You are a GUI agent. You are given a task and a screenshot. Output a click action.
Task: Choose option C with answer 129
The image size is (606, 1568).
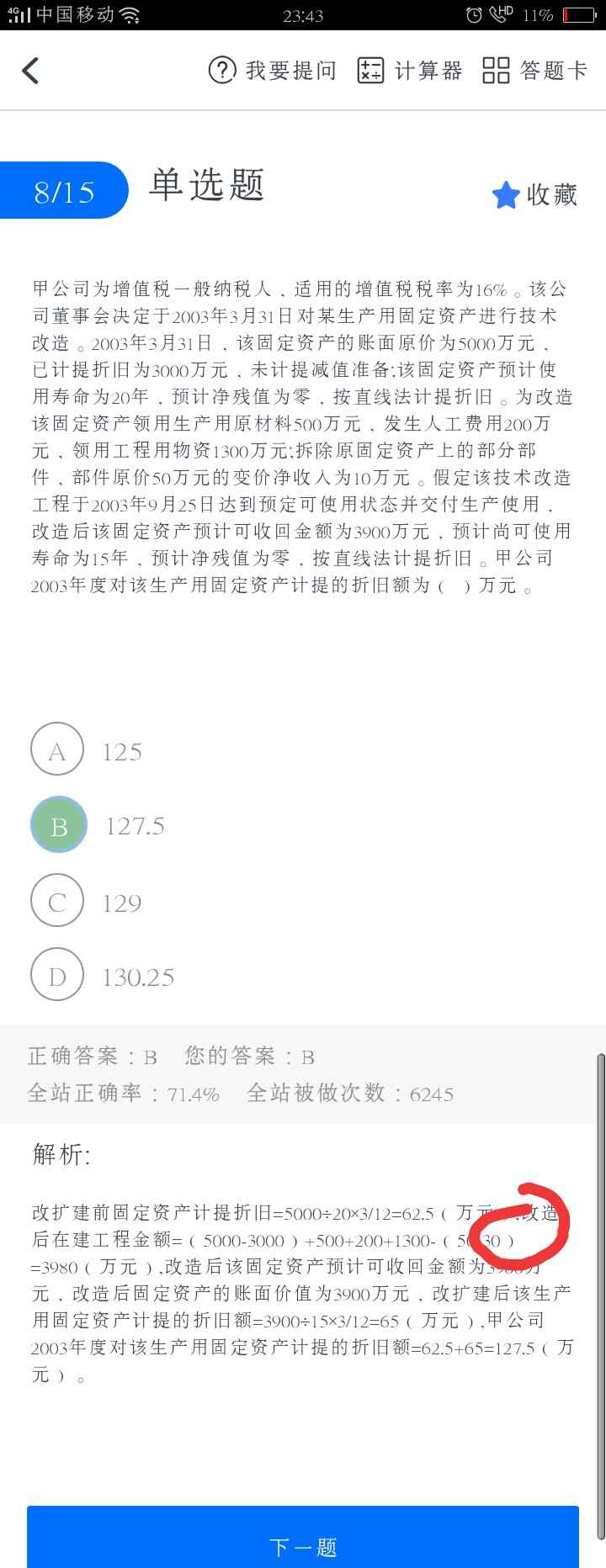(57, 902)
